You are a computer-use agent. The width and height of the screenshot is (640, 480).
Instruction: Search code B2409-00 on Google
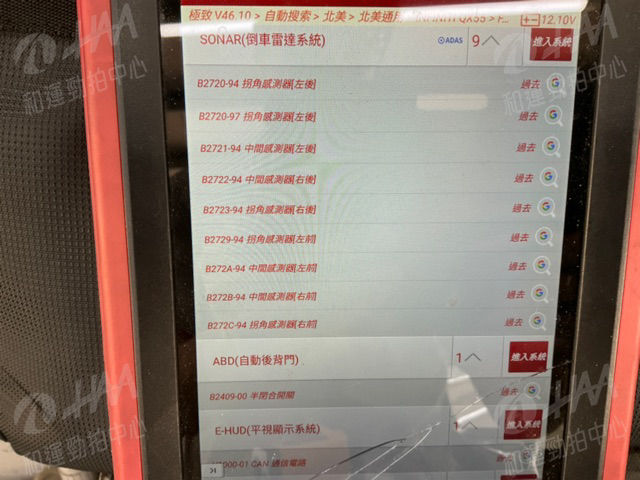(x=533, y=391)
